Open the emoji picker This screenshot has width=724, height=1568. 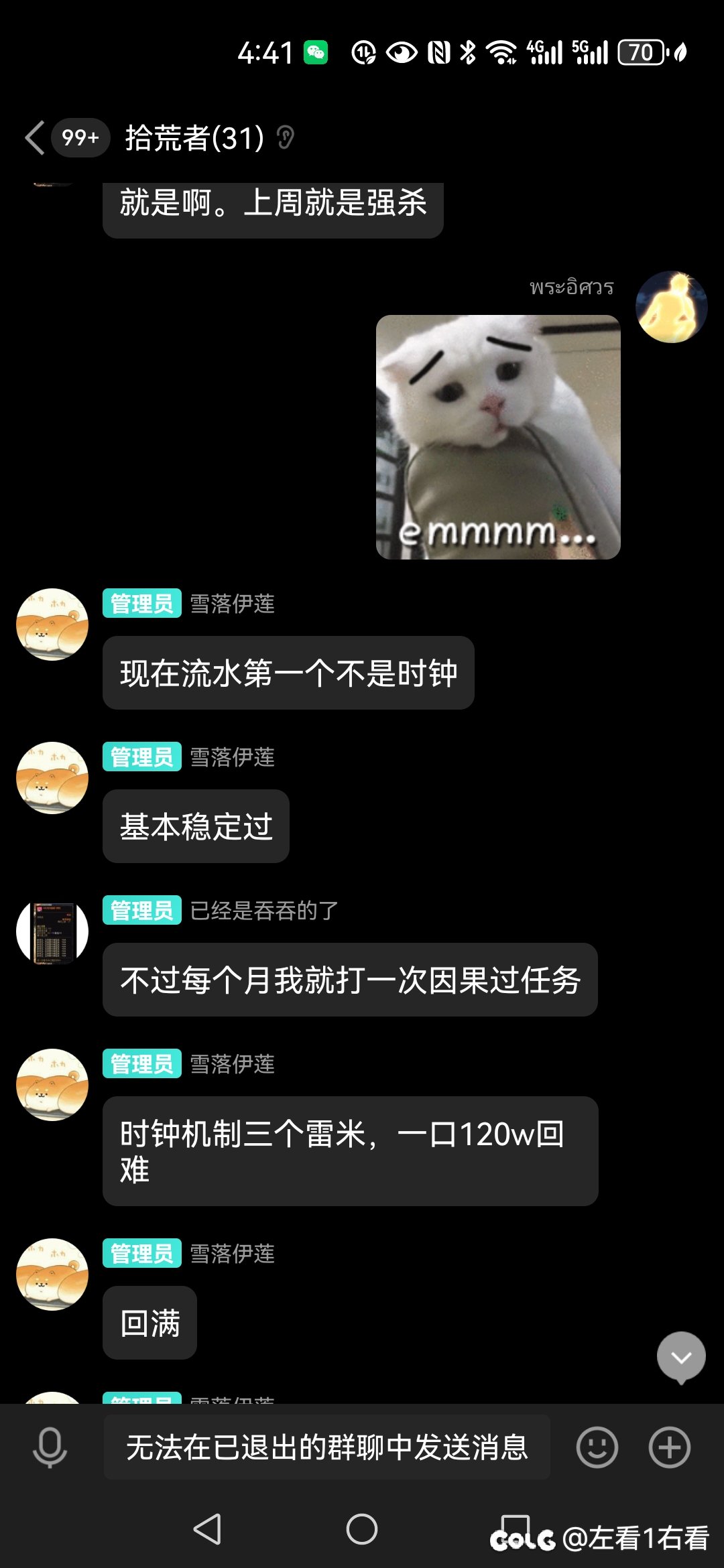(x=597, y=1447)
